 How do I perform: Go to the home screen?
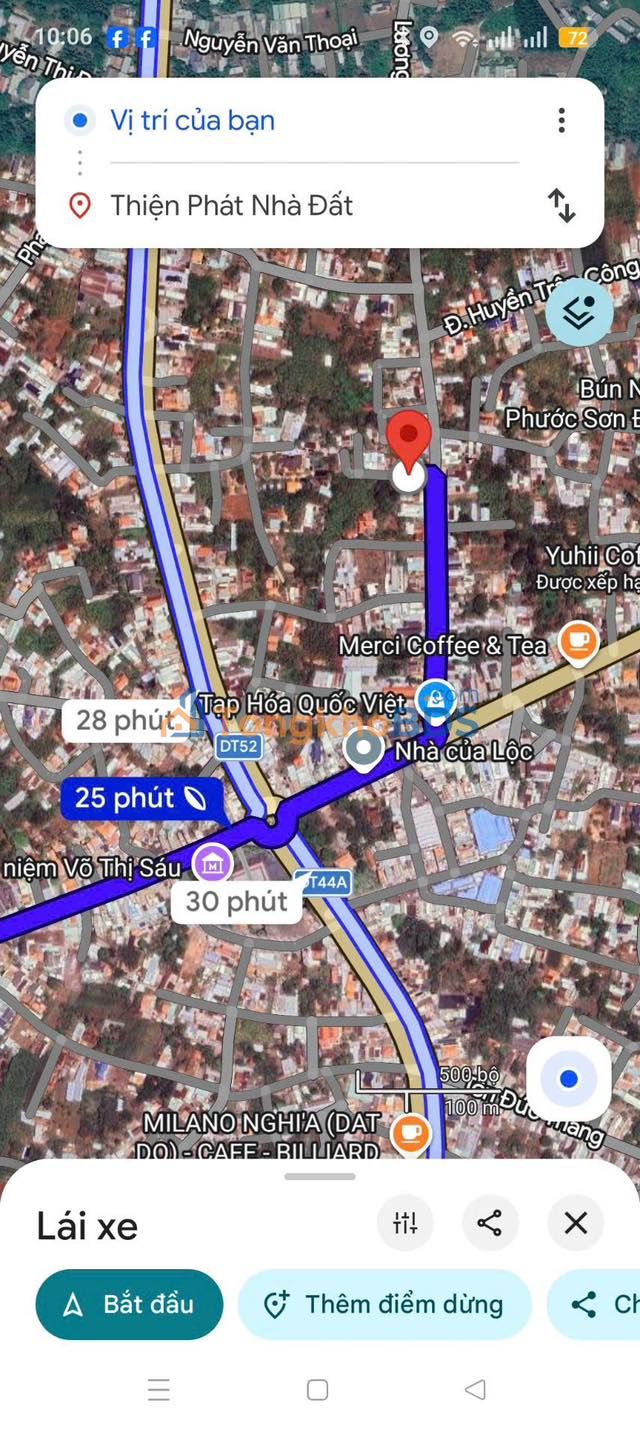click(318, 1390)
